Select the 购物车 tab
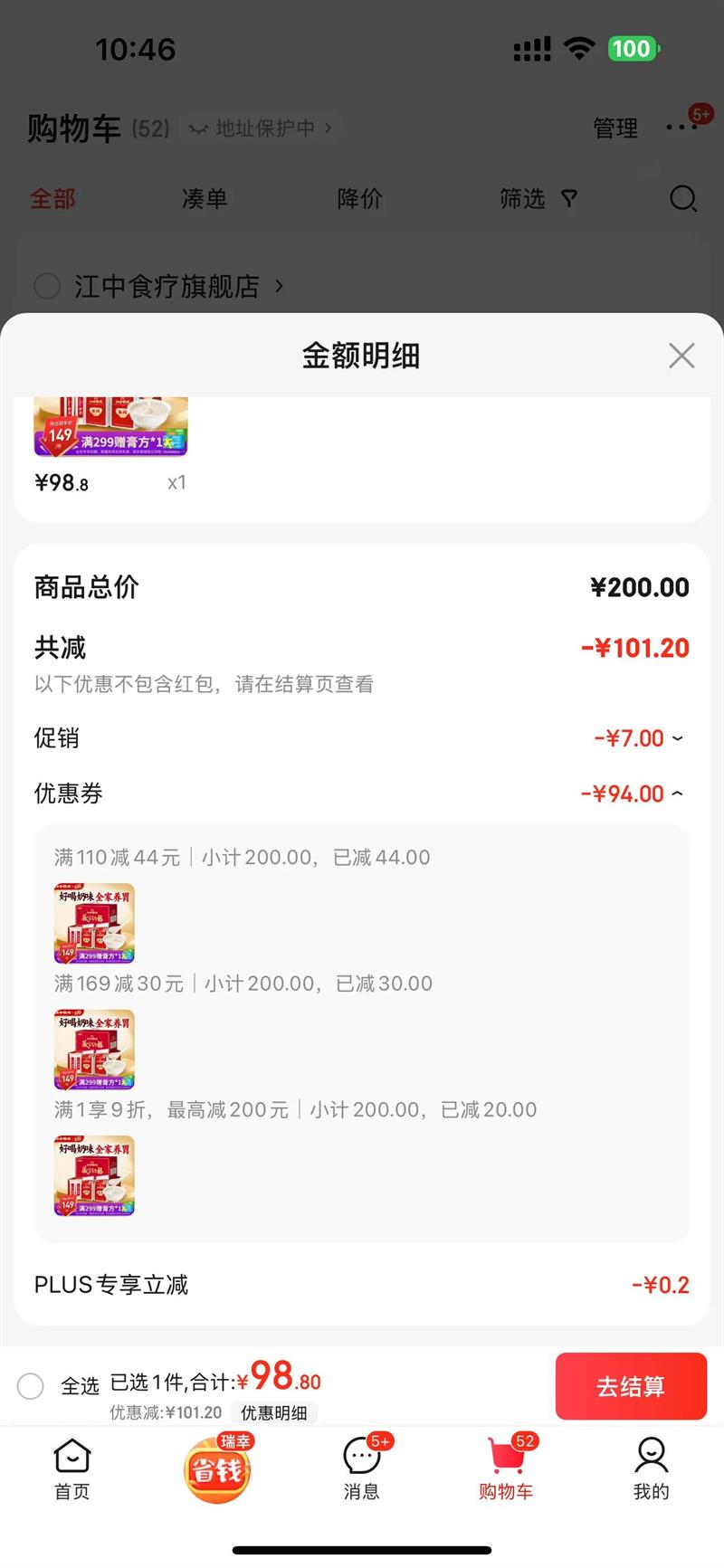Screen dimensions: 724x1568 pos(507,1470)
